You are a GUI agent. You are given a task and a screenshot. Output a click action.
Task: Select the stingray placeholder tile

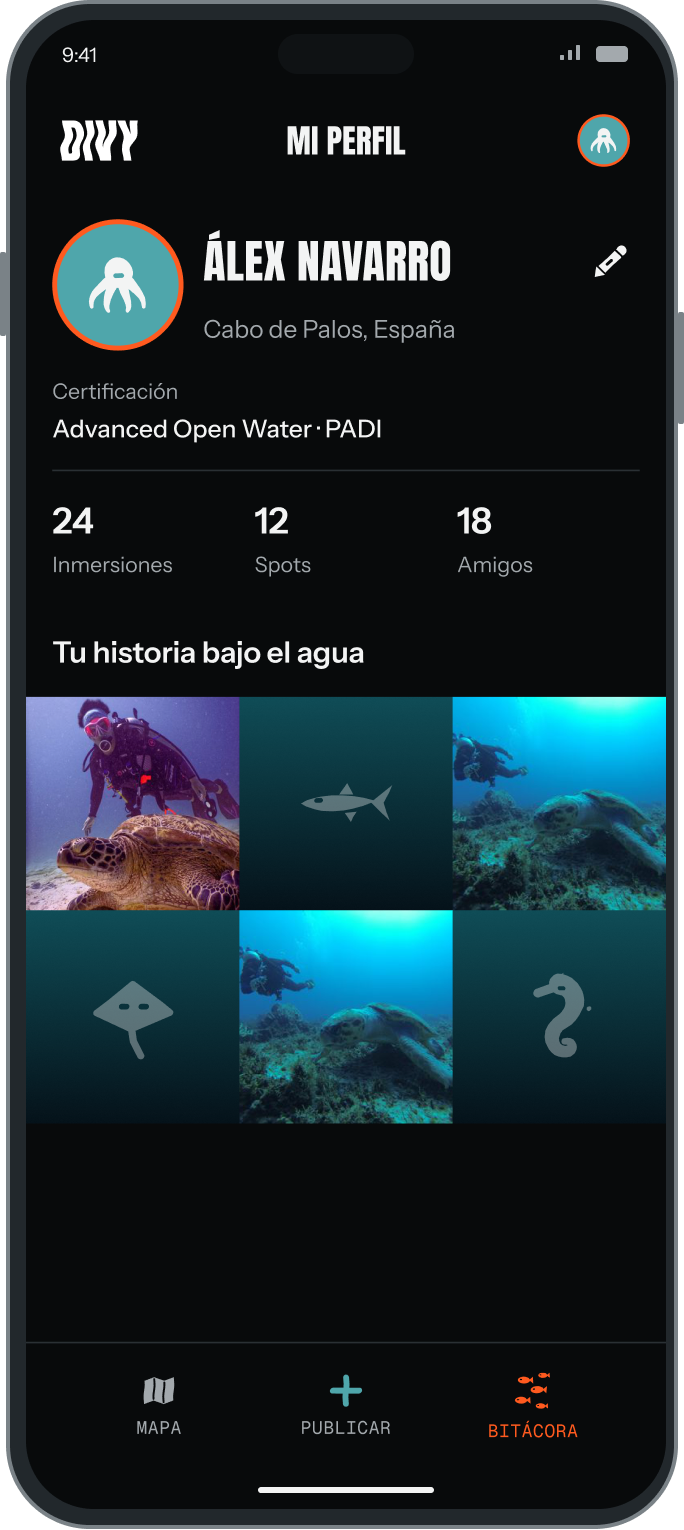(132, 1017)
